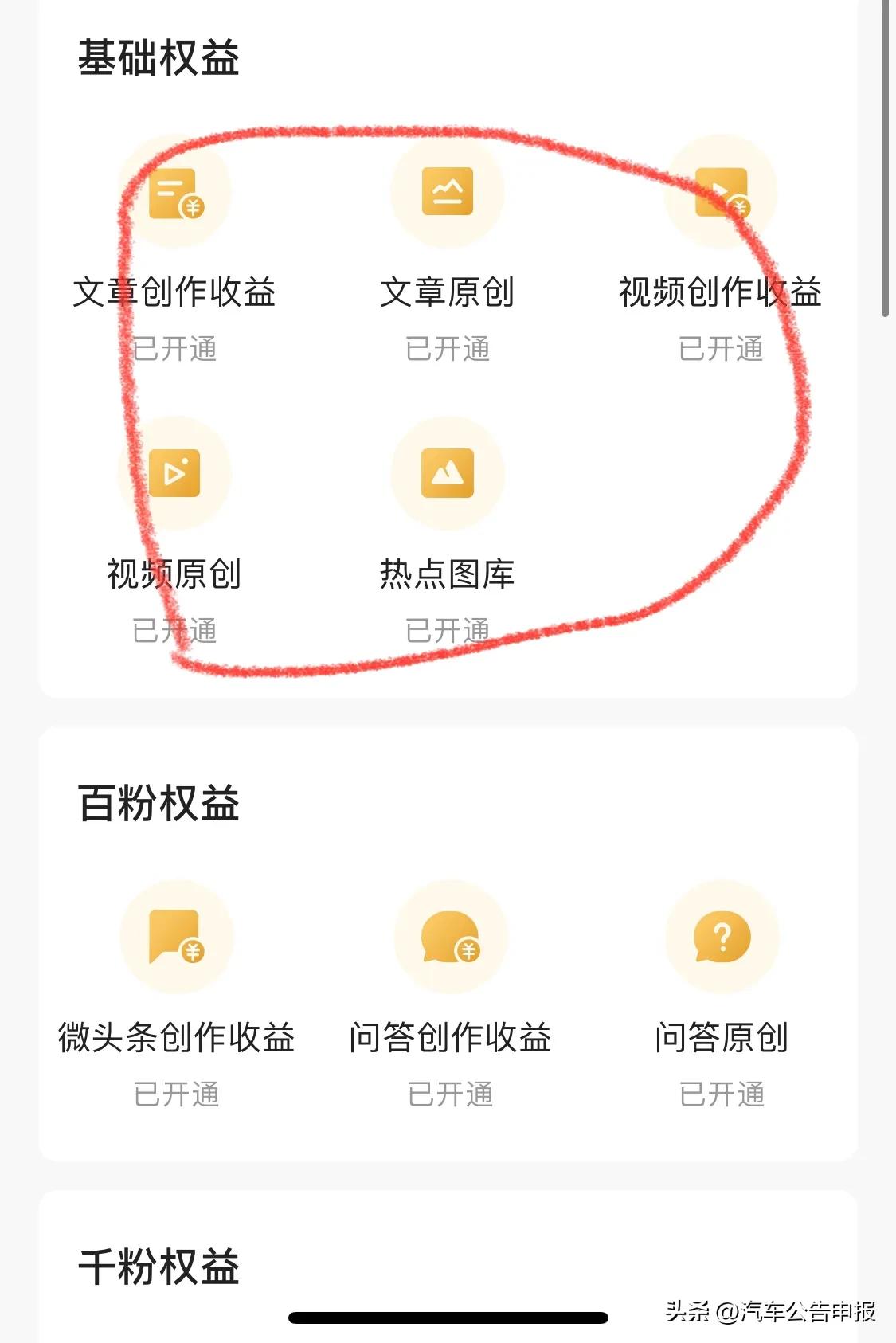This screenshot has height=1343, width=896.
Task: Toggle the 微头条创作收益 benefit status
Action: (x=177, y=1095)
